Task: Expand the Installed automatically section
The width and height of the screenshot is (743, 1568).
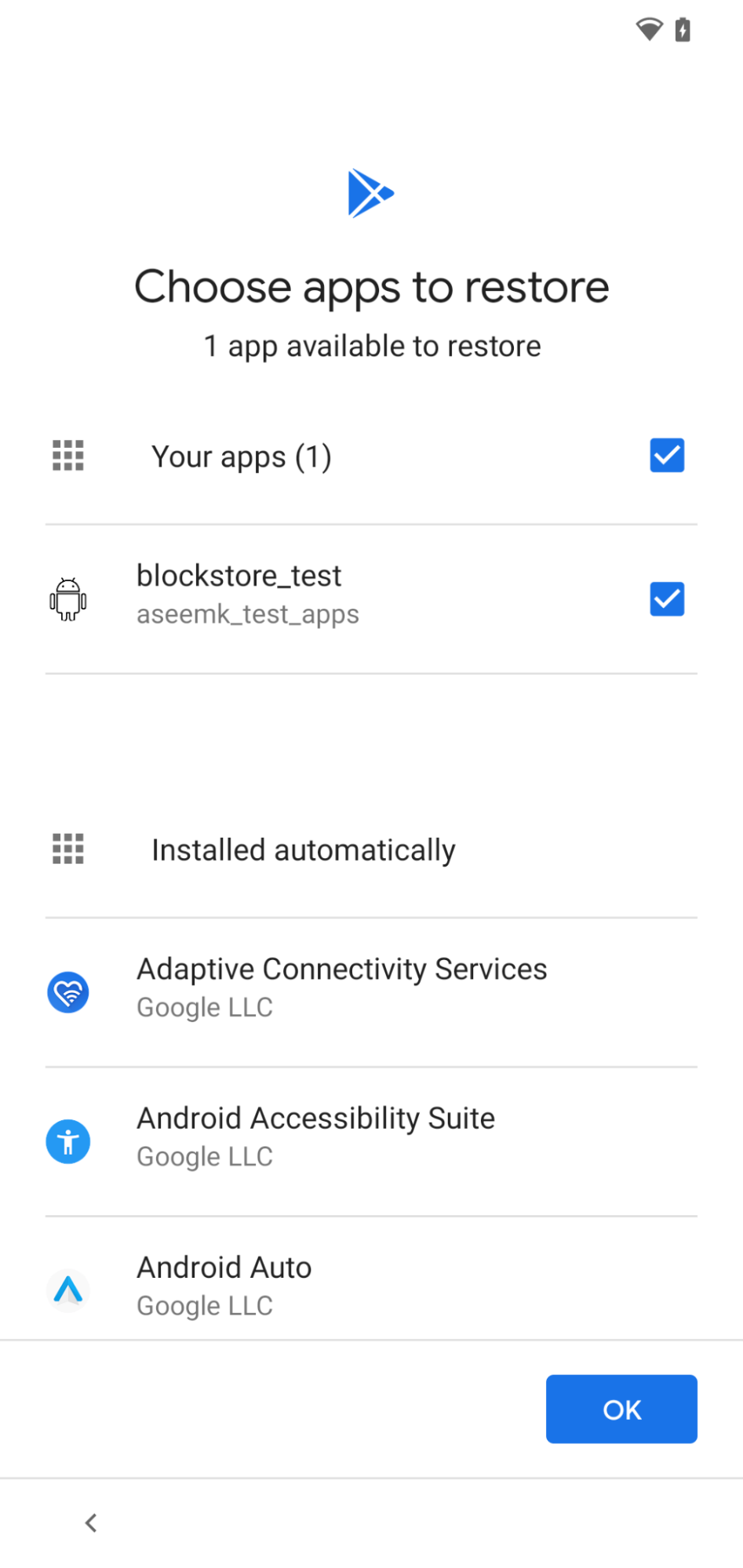Action: [x=304, y=849]
